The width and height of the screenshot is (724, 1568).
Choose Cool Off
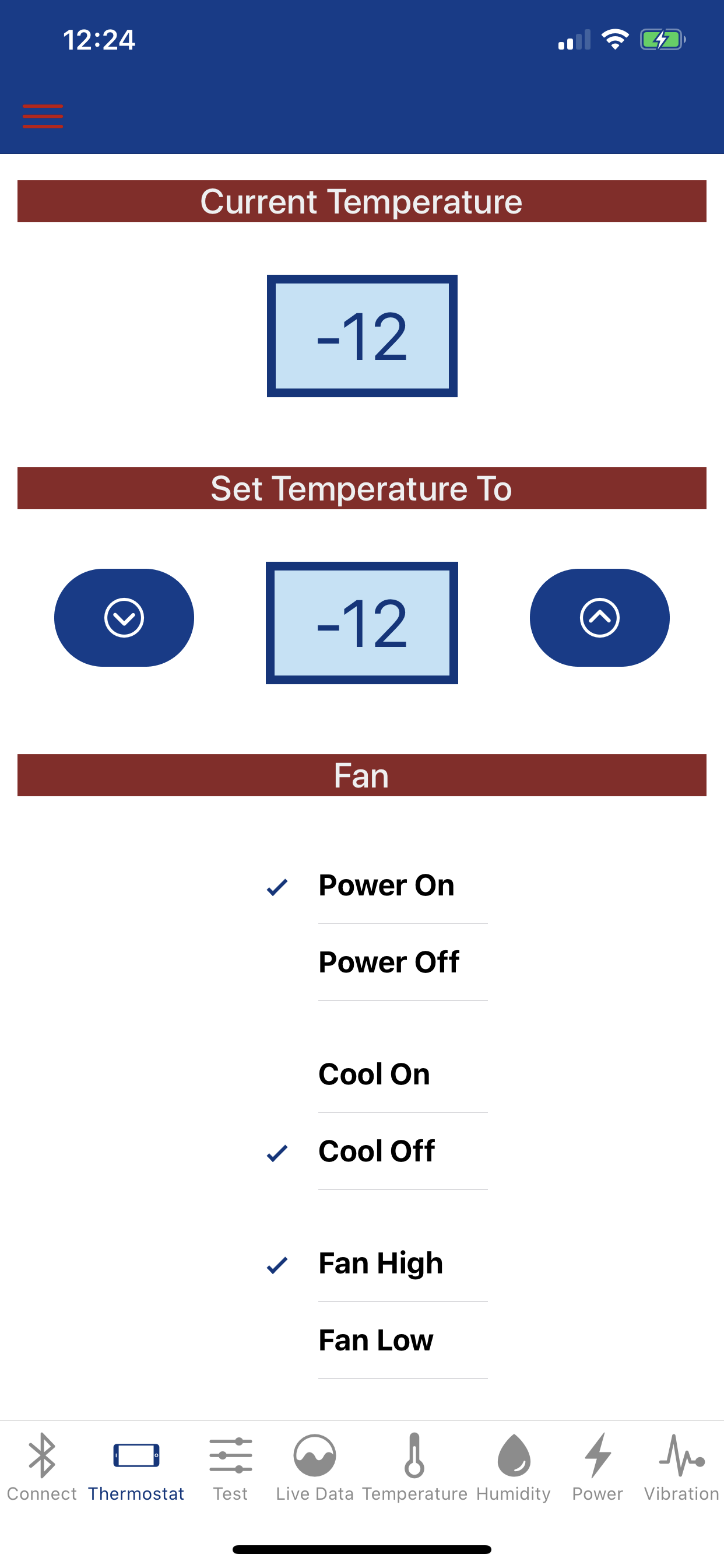377,1151
